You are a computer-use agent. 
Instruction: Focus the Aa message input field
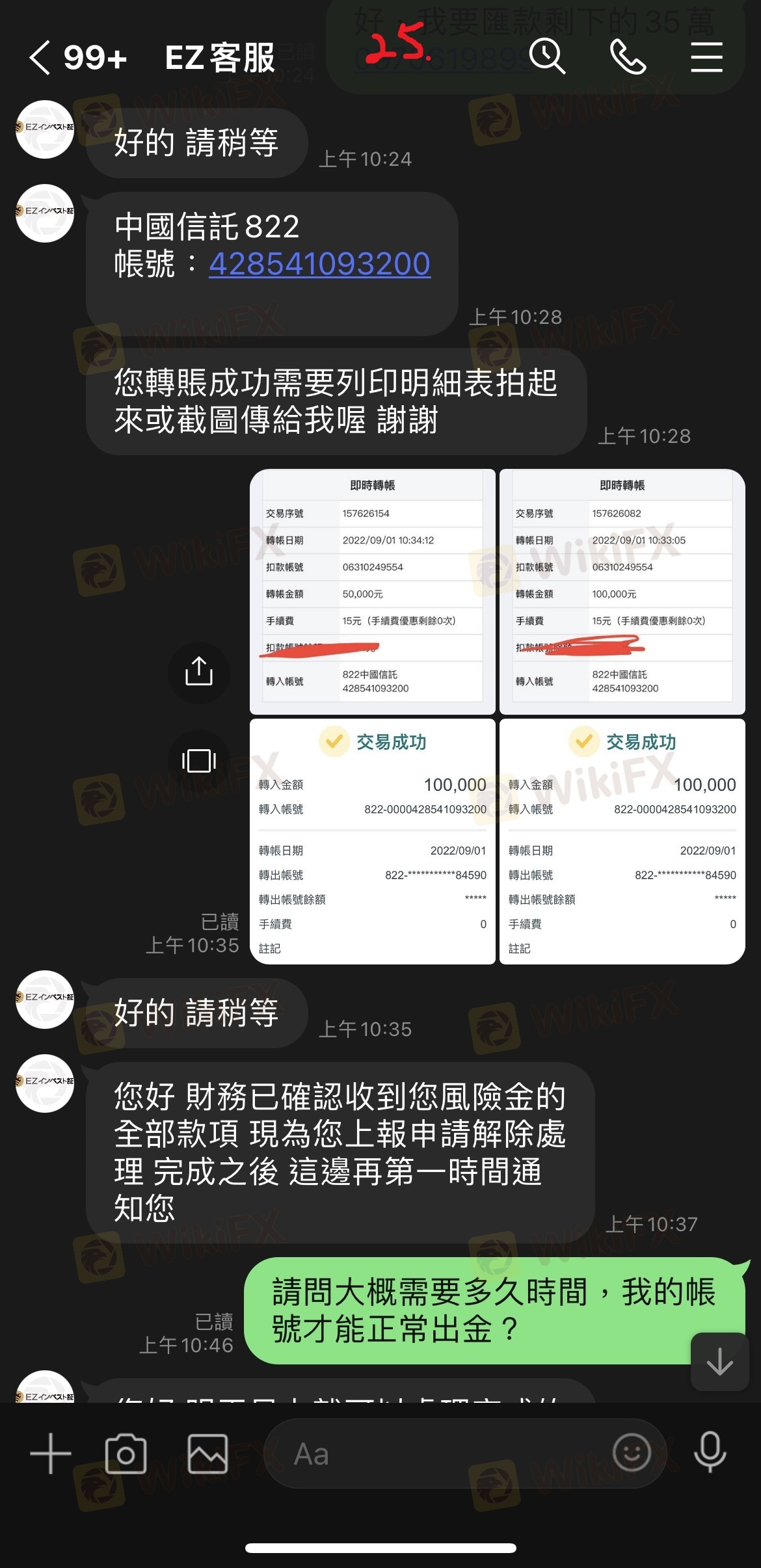pyautogui.click(x=442, y=1453)
